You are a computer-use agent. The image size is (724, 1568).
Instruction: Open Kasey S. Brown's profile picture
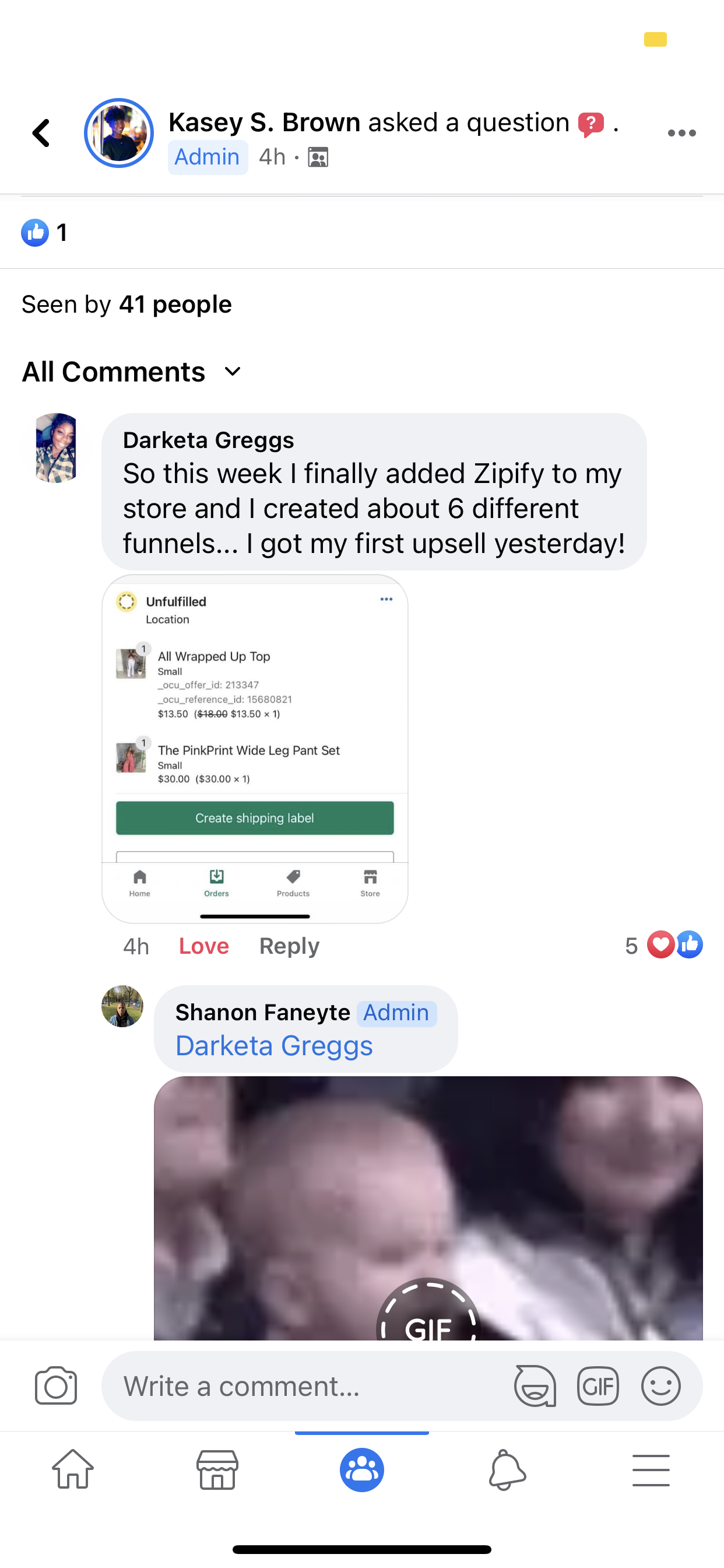point(119,132)
